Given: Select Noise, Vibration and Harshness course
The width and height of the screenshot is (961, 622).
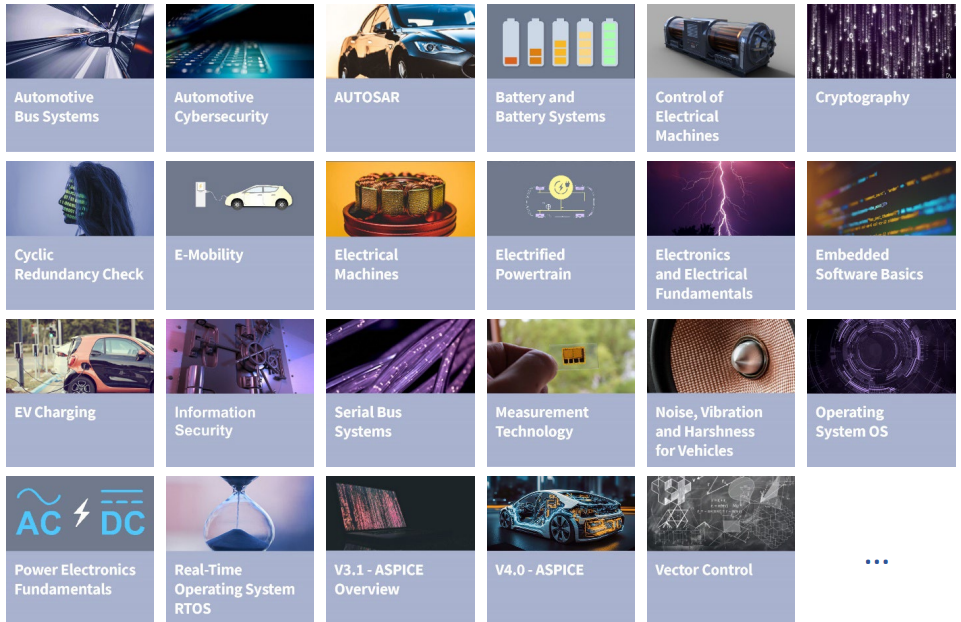Looking at the screenshot, I should click(x=720, y=393).
